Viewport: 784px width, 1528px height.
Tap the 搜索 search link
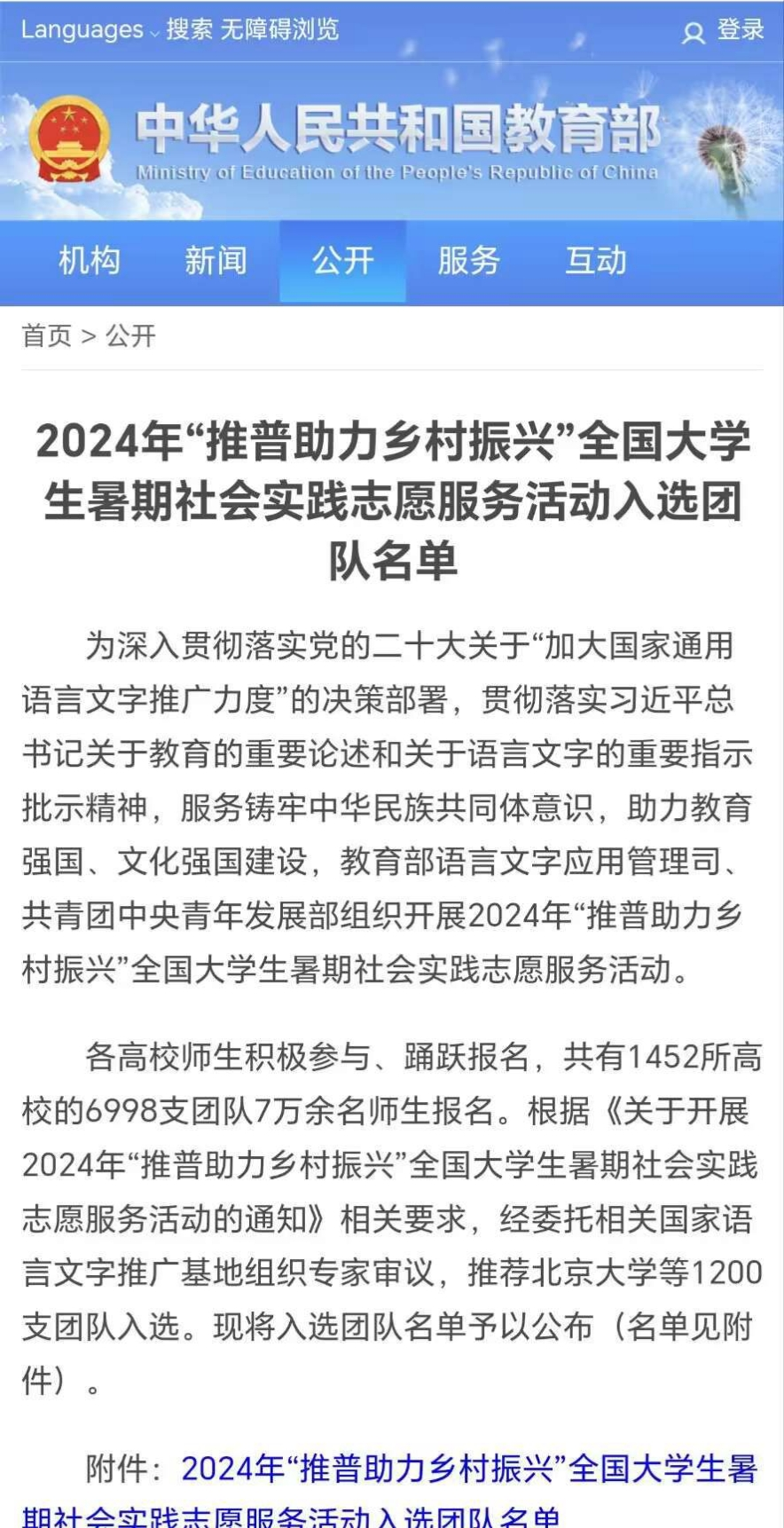click(x=190, y=30)
